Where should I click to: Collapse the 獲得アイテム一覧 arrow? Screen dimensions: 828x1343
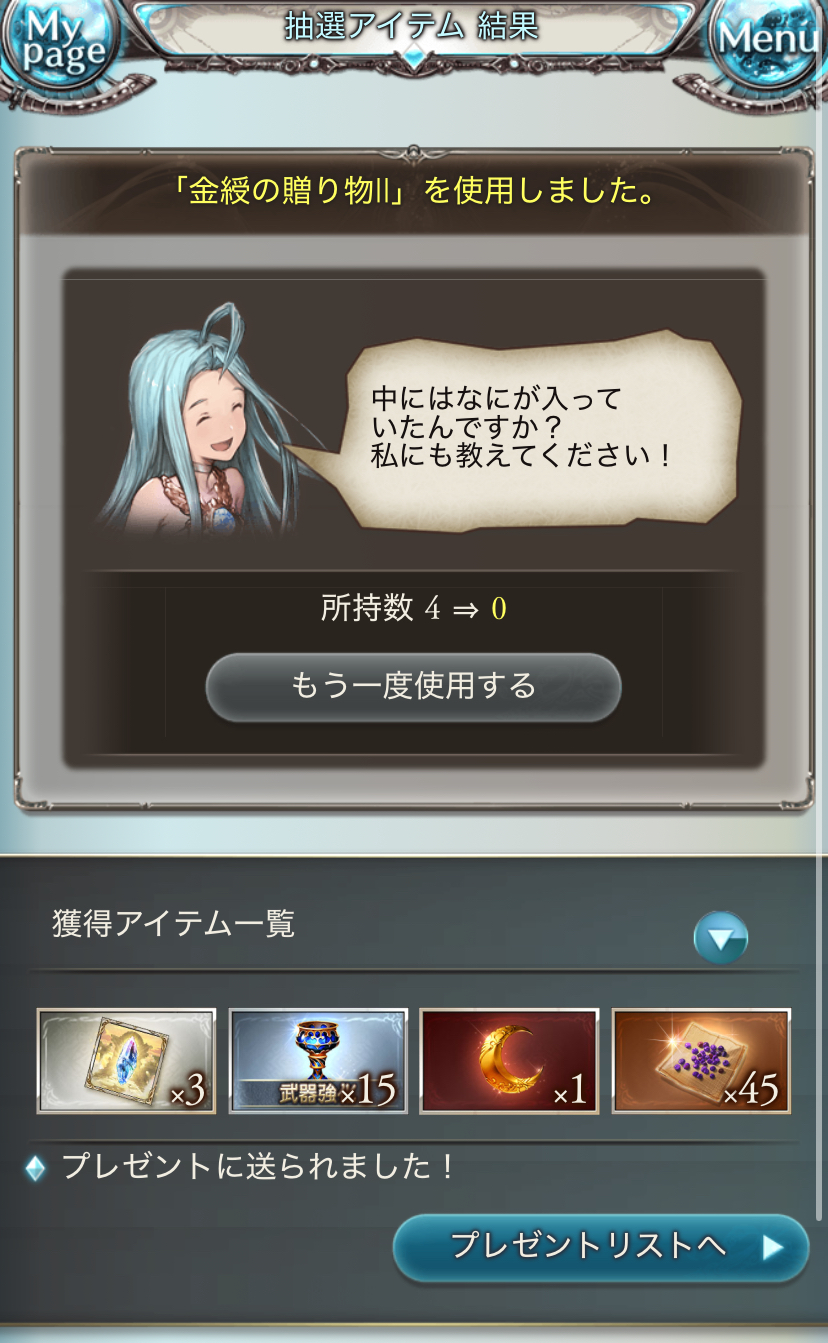[721, 938]
